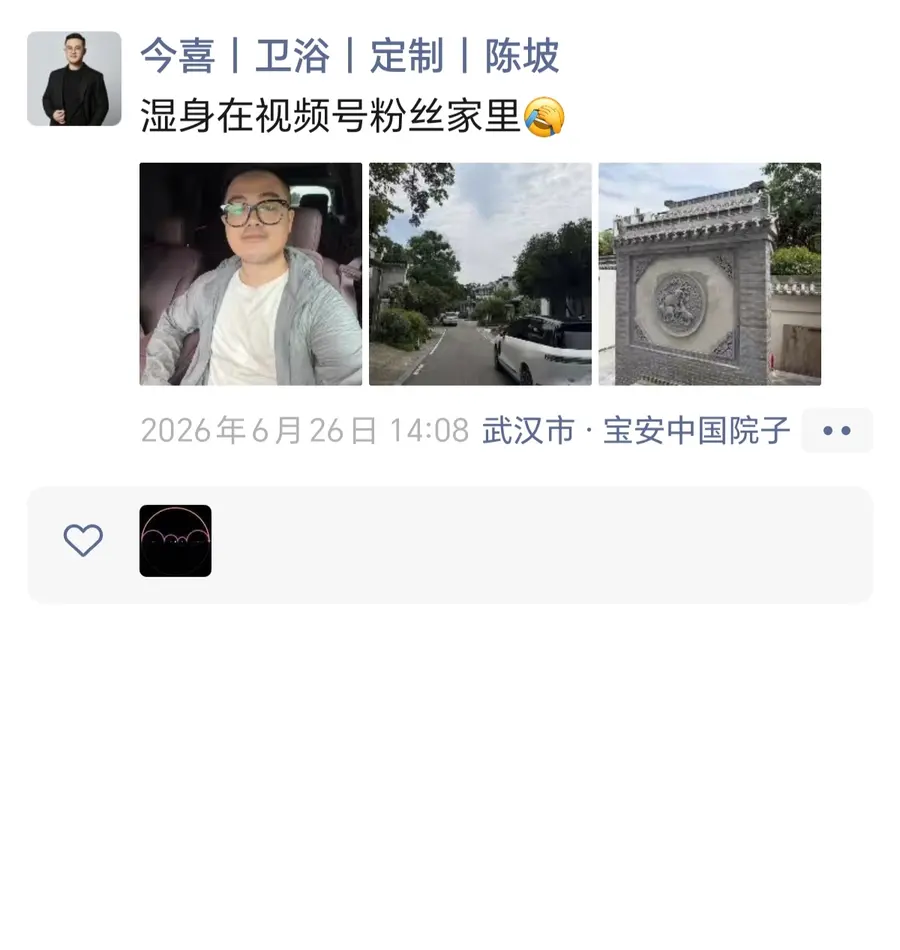The height and width of the screenshot is (950, 900).
Task: Open the poster's profile avatar
Action: (x=74, y=79)
